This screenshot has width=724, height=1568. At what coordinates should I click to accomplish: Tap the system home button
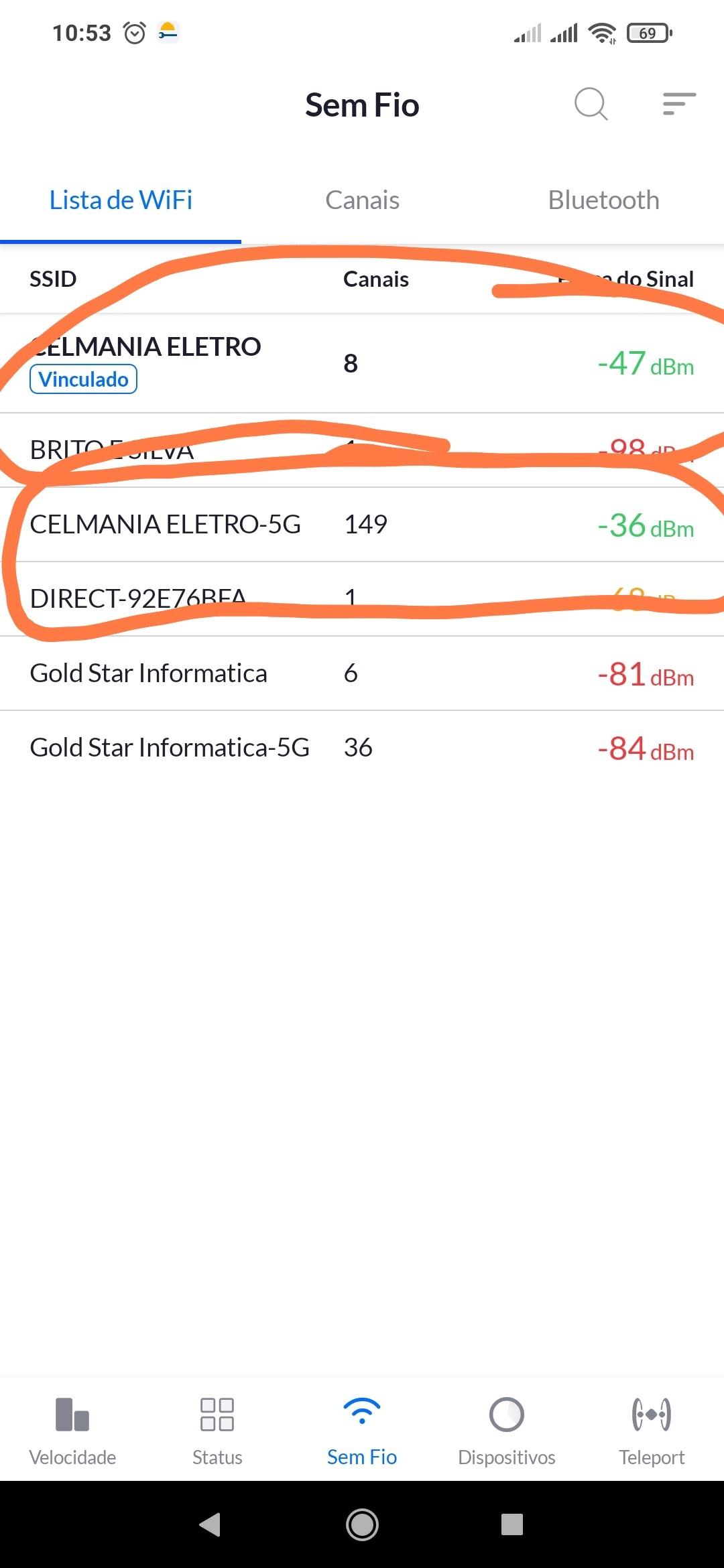pos(362,1524)
